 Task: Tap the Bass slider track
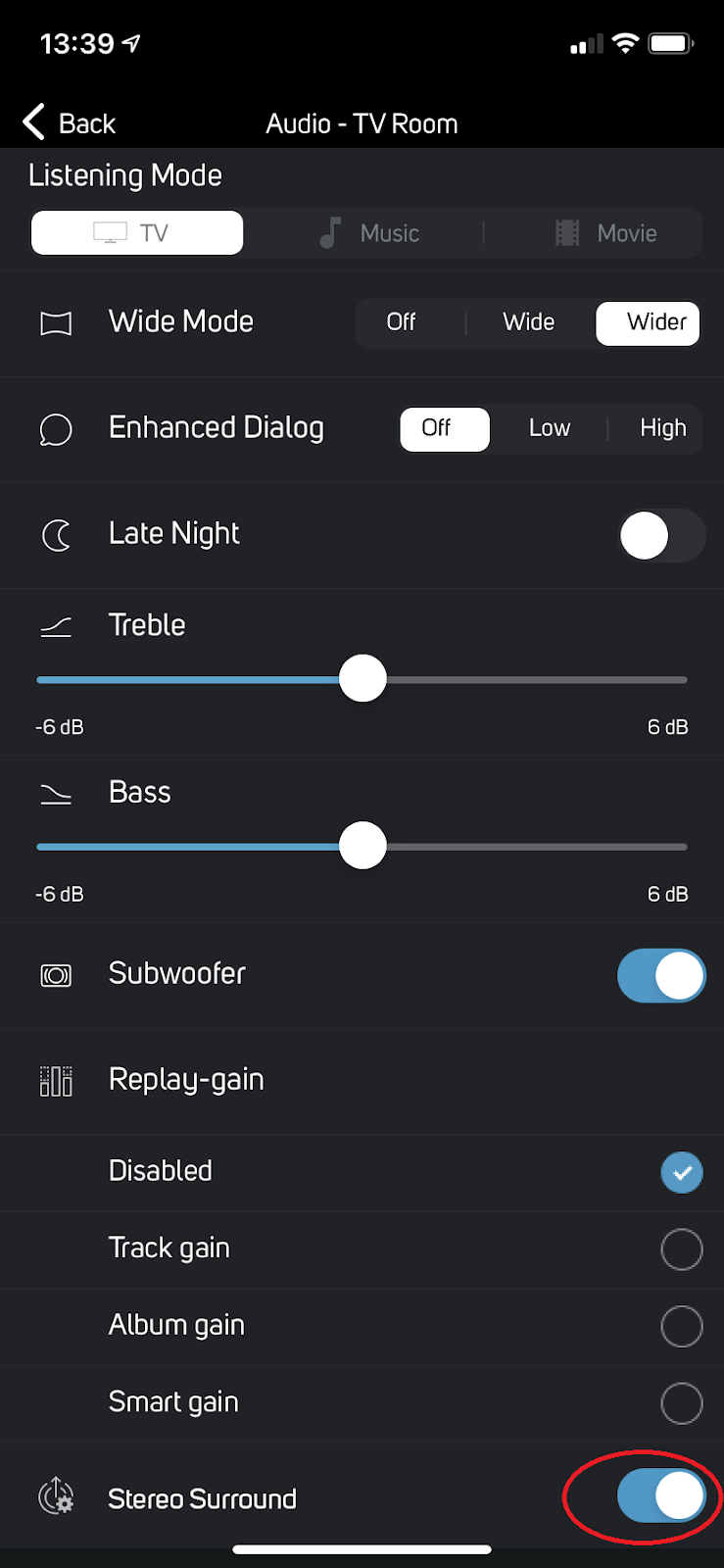tap(362, 847)
